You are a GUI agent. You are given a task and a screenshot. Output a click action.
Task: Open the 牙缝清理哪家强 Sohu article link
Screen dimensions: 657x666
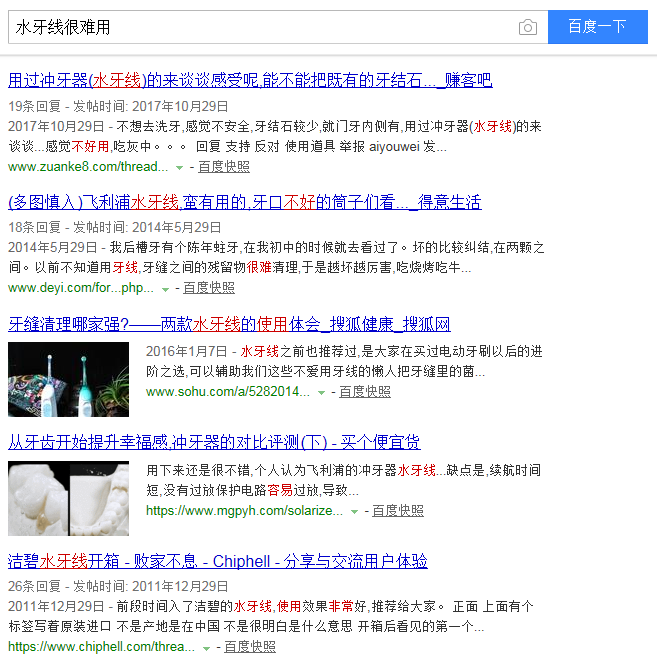click(x=229, y=324)
